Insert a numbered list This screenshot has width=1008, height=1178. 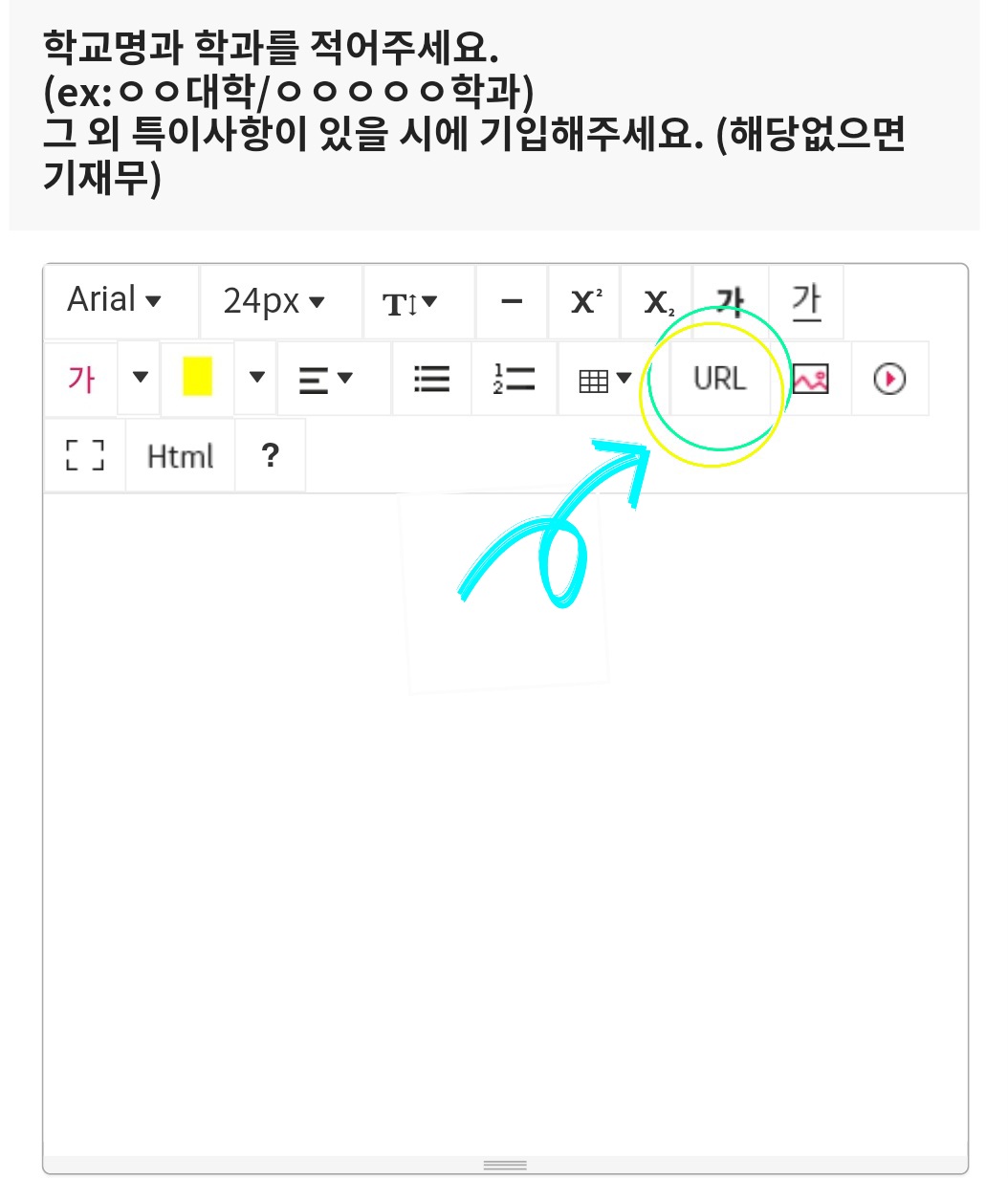[514, 380]
